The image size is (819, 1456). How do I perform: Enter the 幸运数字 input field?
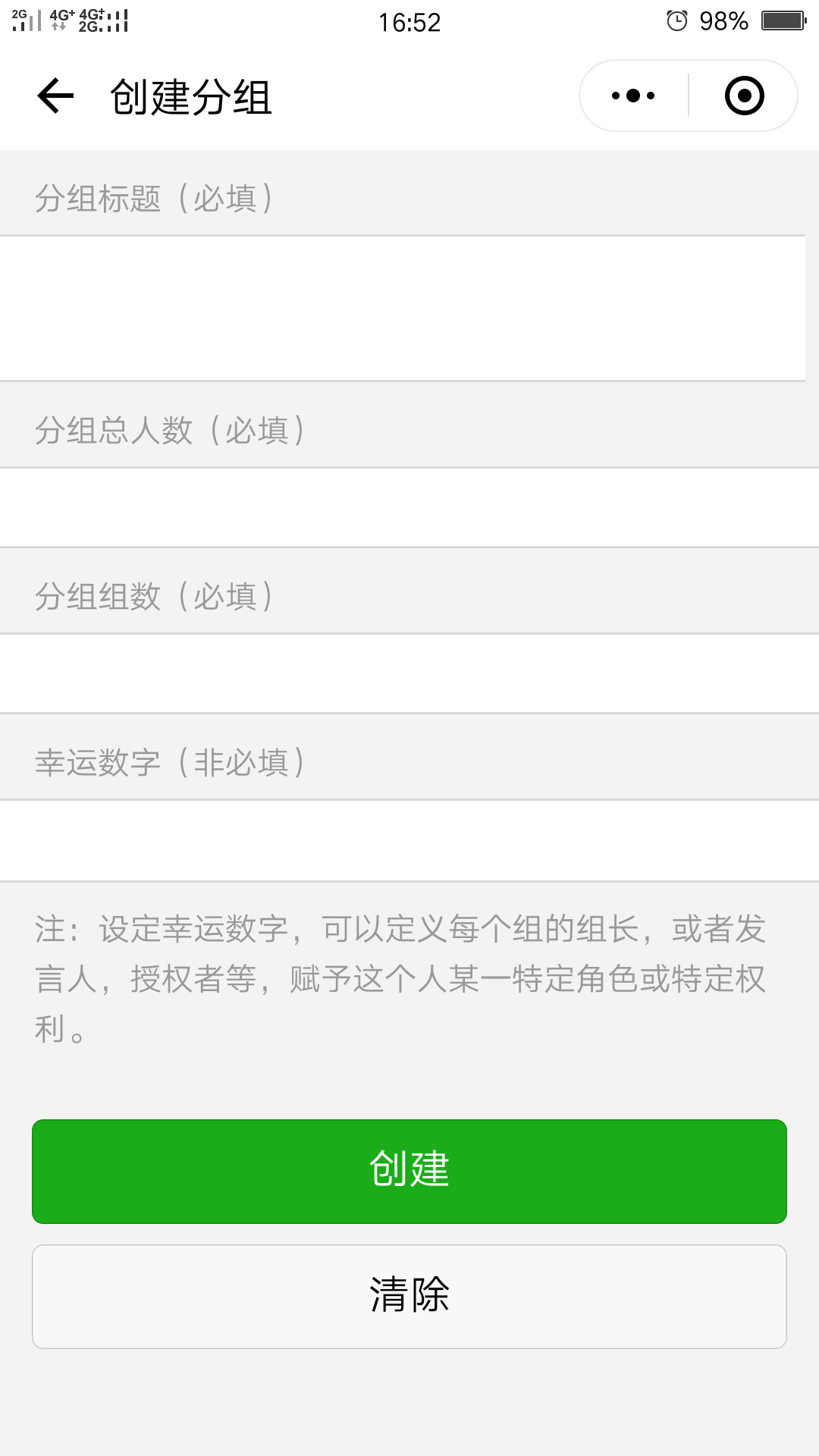[x=409, y=840]
